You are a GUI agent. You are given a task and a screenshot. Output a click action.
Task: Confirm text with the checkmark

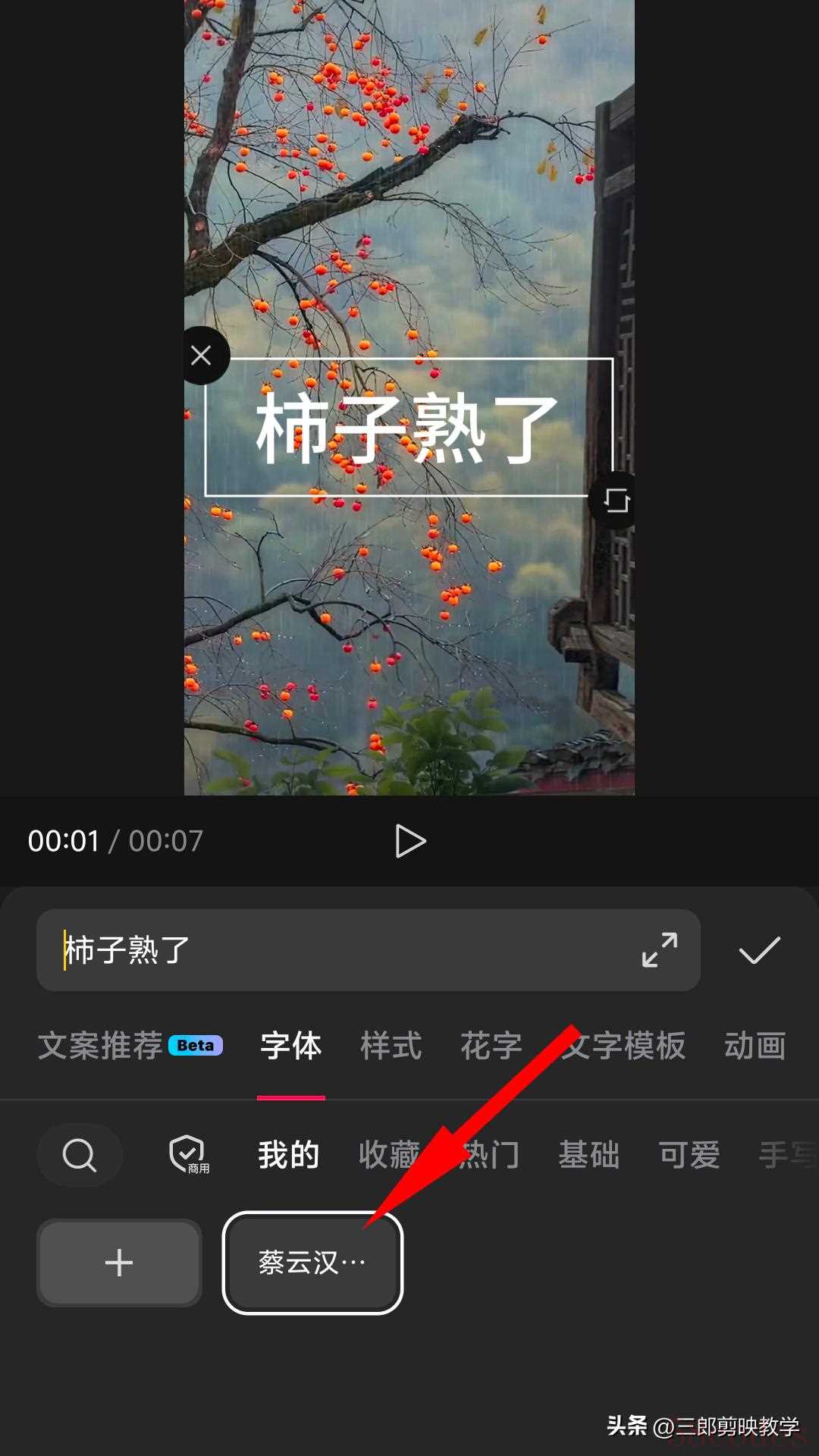(x=759, y=949)
